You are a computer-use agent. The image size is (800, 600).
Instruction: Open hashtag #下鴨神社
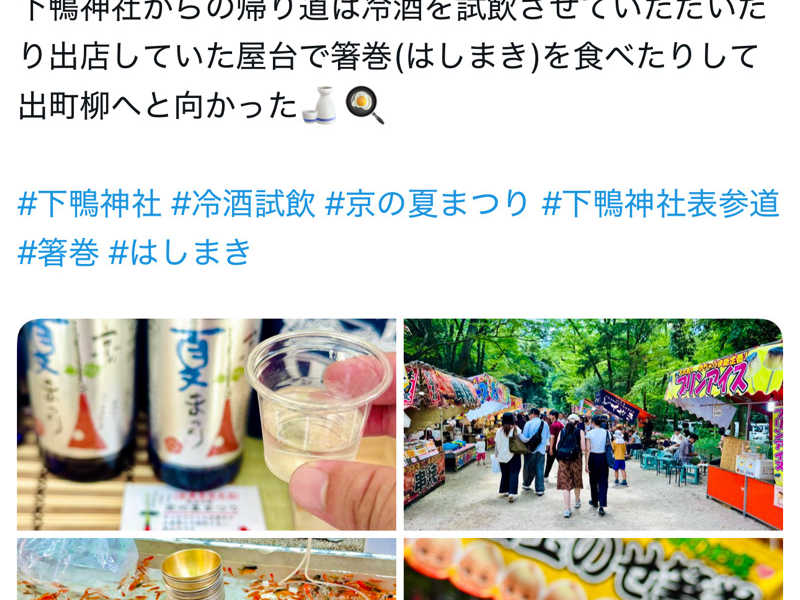pyautogui.click(x=90, y=203)
